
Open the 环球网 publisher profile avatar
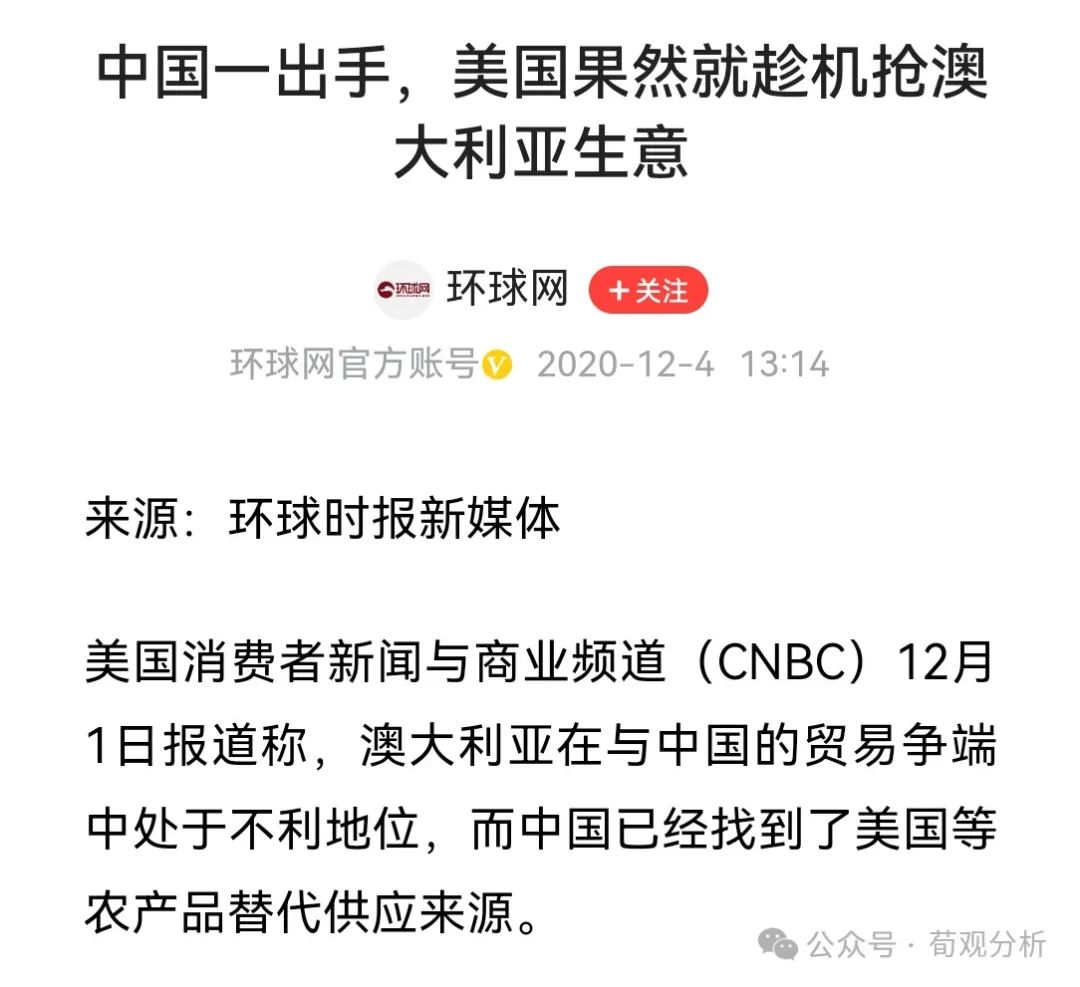tap(404, 291)
